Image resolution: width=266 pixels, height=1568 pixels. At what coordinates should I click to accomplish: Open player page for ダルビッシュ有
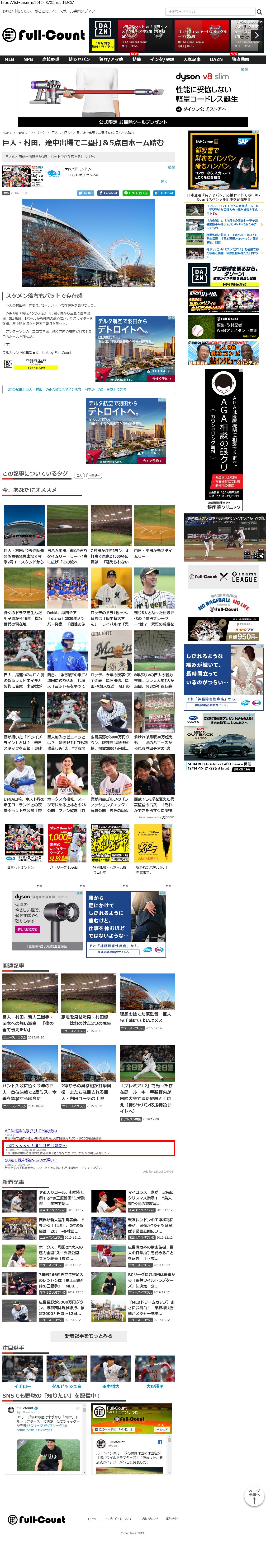(x=66, y=1386)
